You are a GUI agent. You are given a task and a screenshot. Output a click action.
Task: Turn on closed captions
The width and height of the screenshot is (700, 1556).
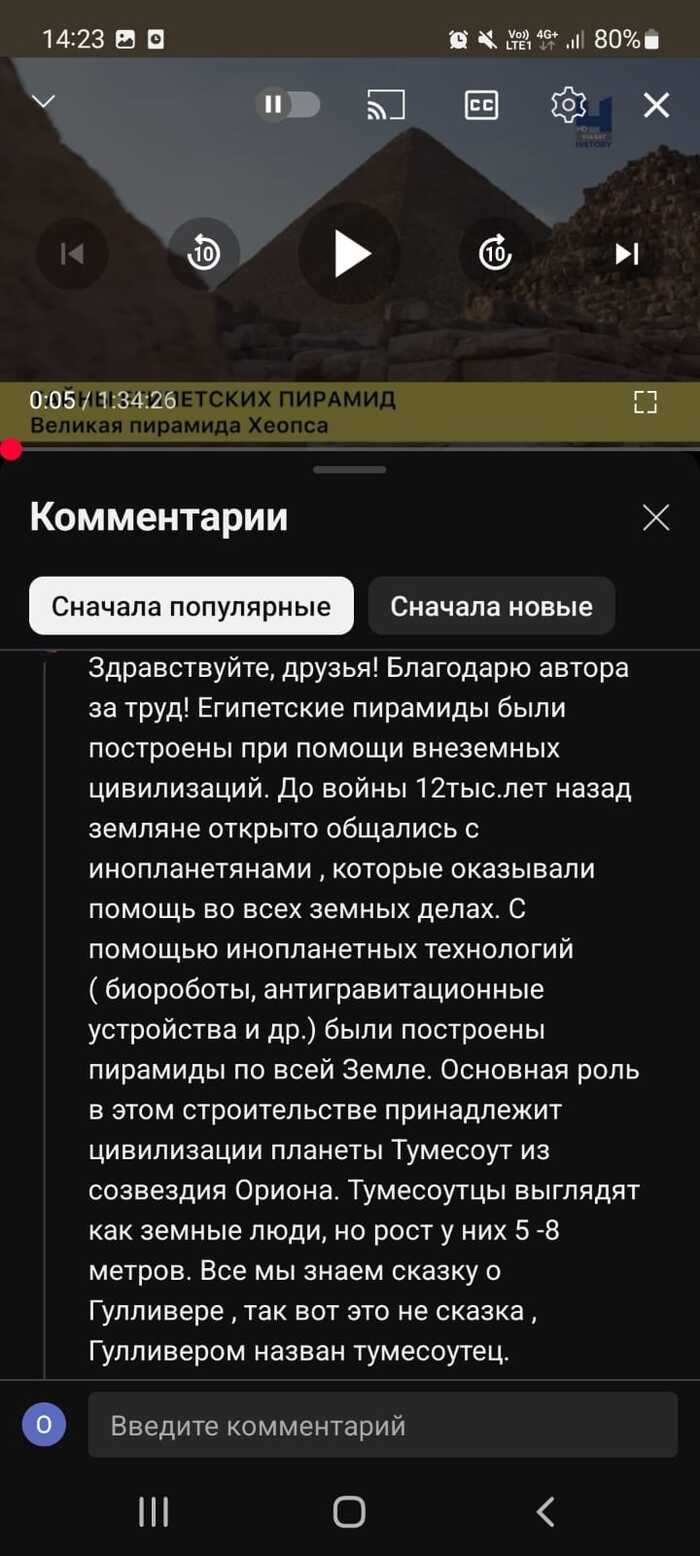point(481,105)
